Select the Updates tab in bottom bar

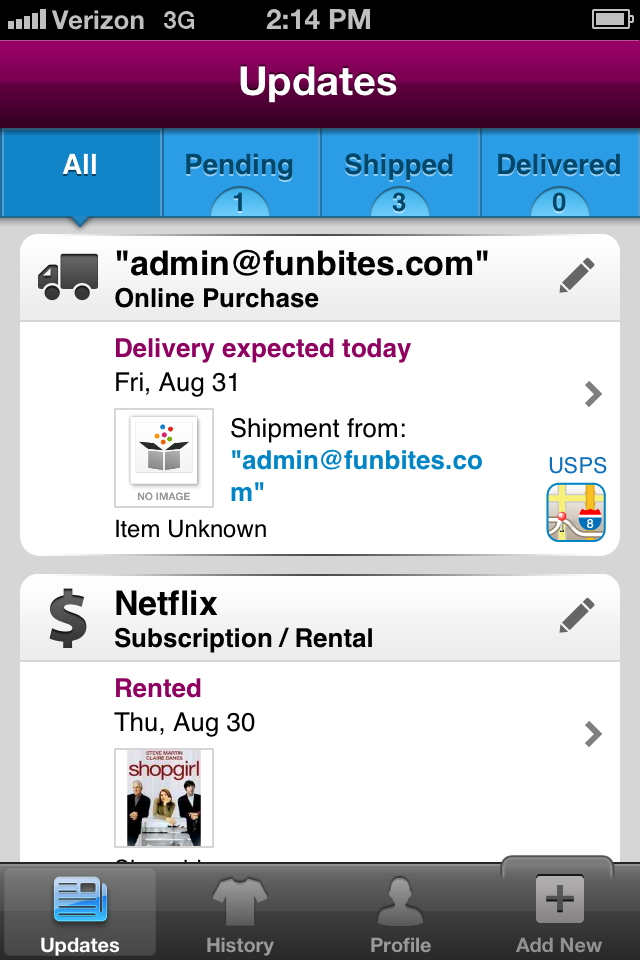80,914
